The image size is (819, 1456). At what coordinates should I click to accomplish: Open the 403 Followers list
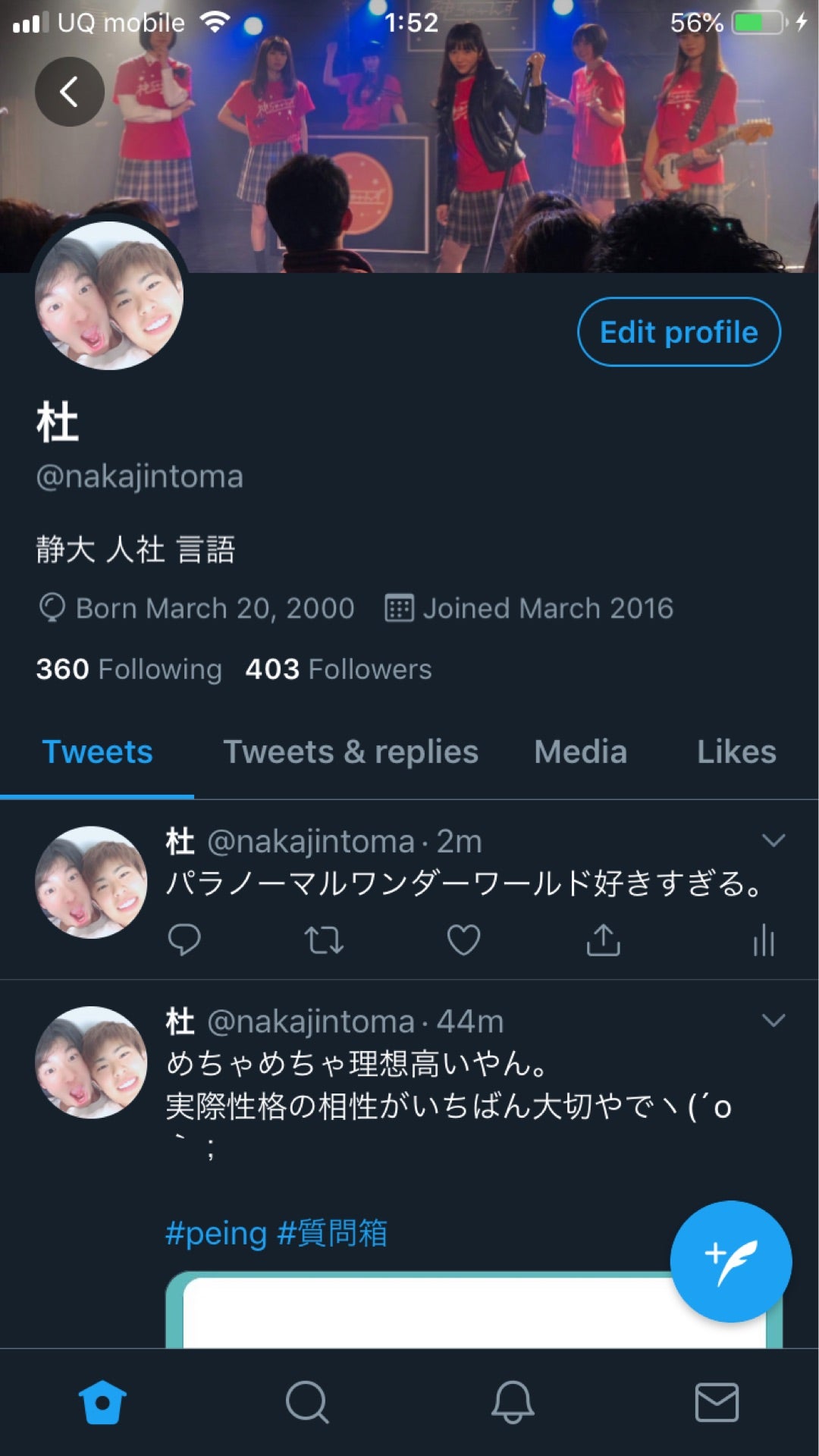tap(338, 670)
